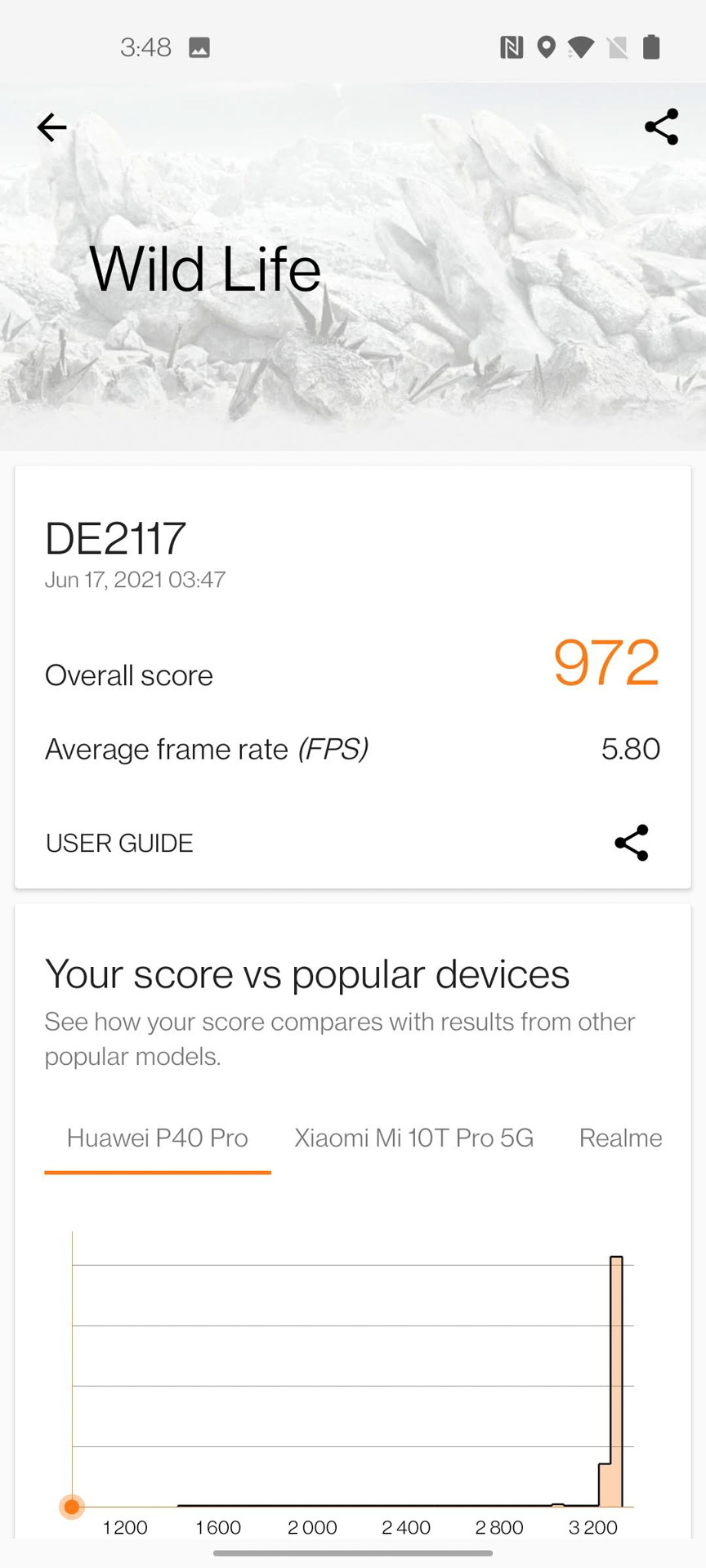706x1568 pixels.
Task: Go back using the top arrow
Action: pyautogui.click(x=51, y=127)
